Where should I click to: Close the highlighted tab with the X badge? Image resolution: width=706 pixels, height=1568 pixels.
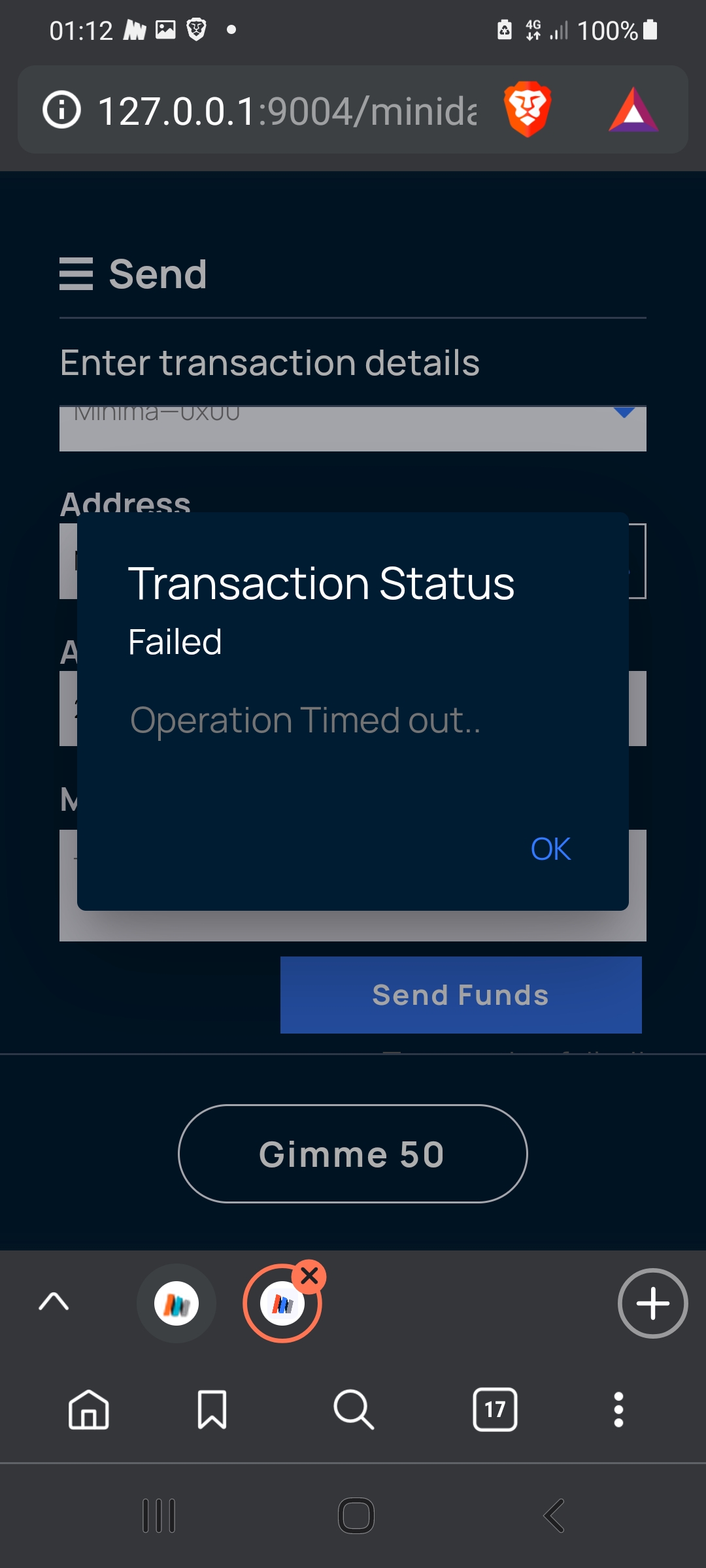tap(309, 1275)
